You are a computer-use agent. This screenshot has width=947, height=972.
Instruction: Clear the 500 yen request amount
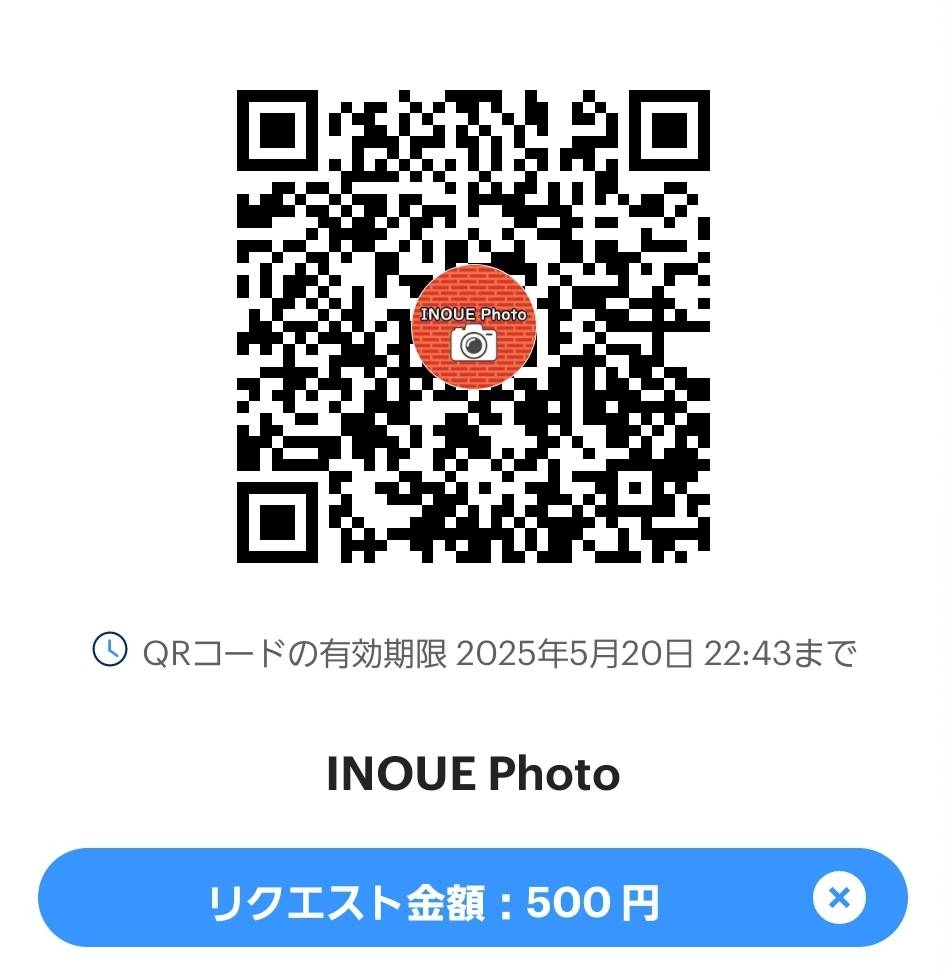click(x=838, y=898)
